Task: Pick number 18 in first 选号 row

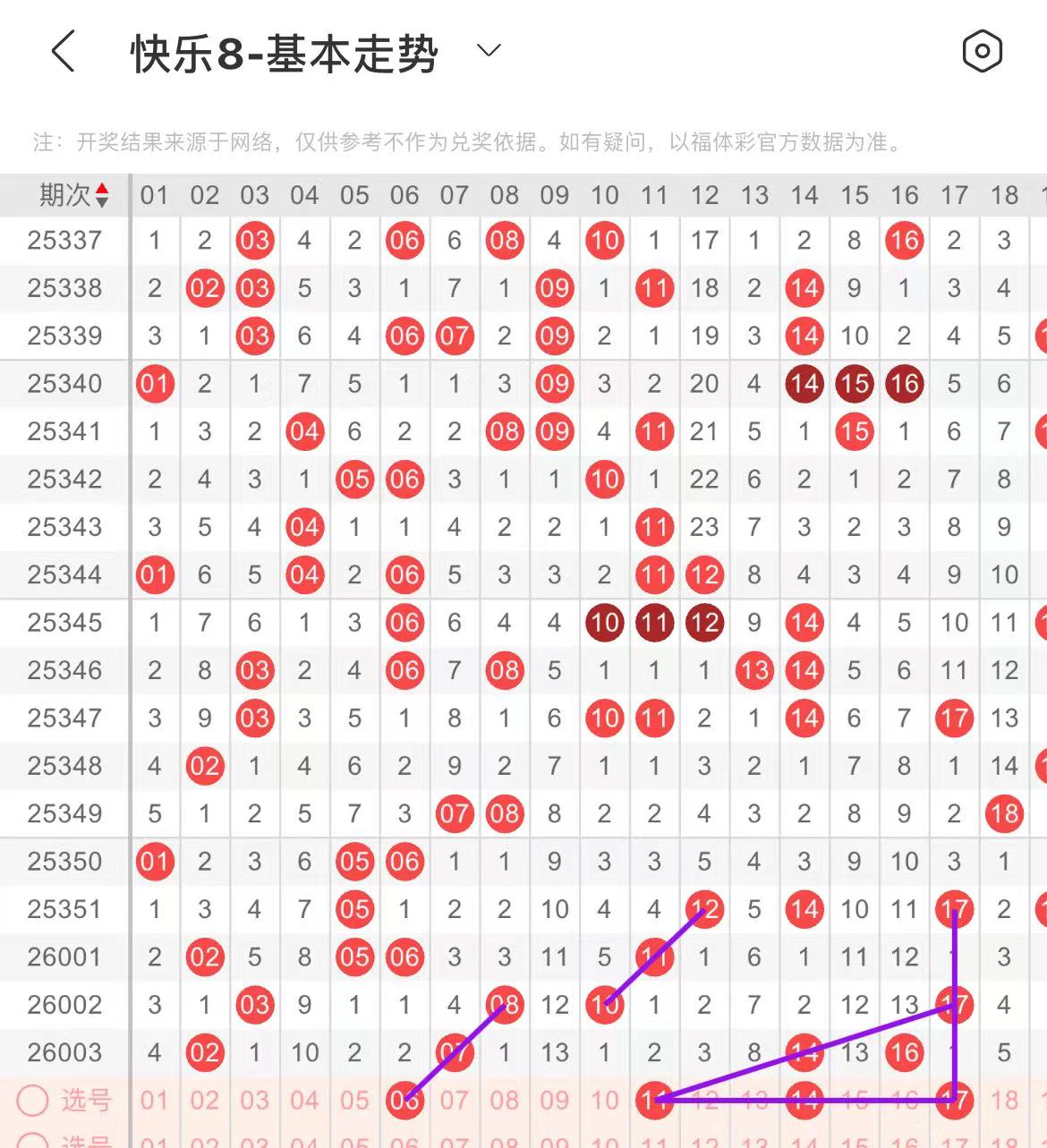Action: [1004, 1101]
